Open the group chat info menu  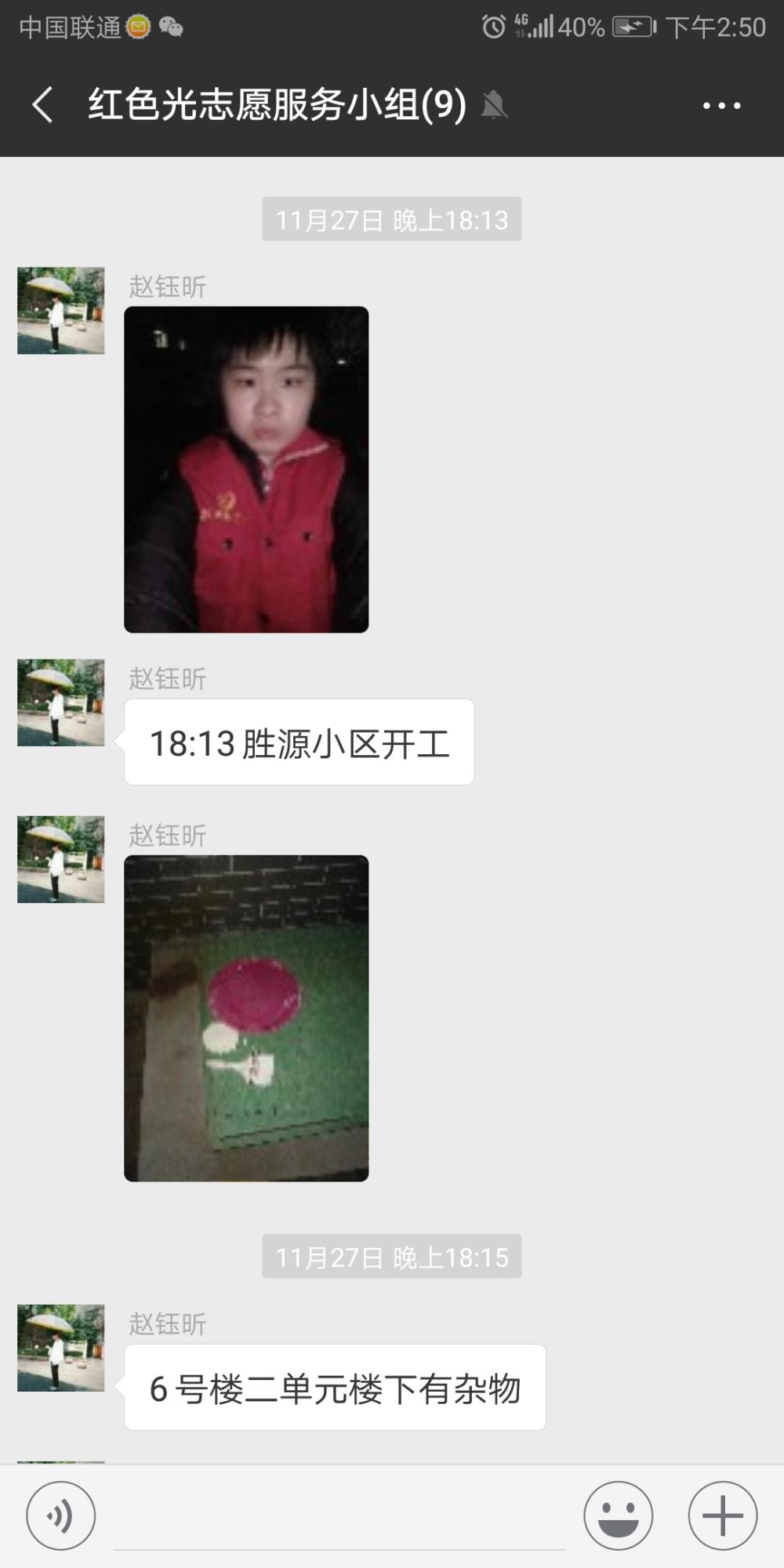point(721,105)
